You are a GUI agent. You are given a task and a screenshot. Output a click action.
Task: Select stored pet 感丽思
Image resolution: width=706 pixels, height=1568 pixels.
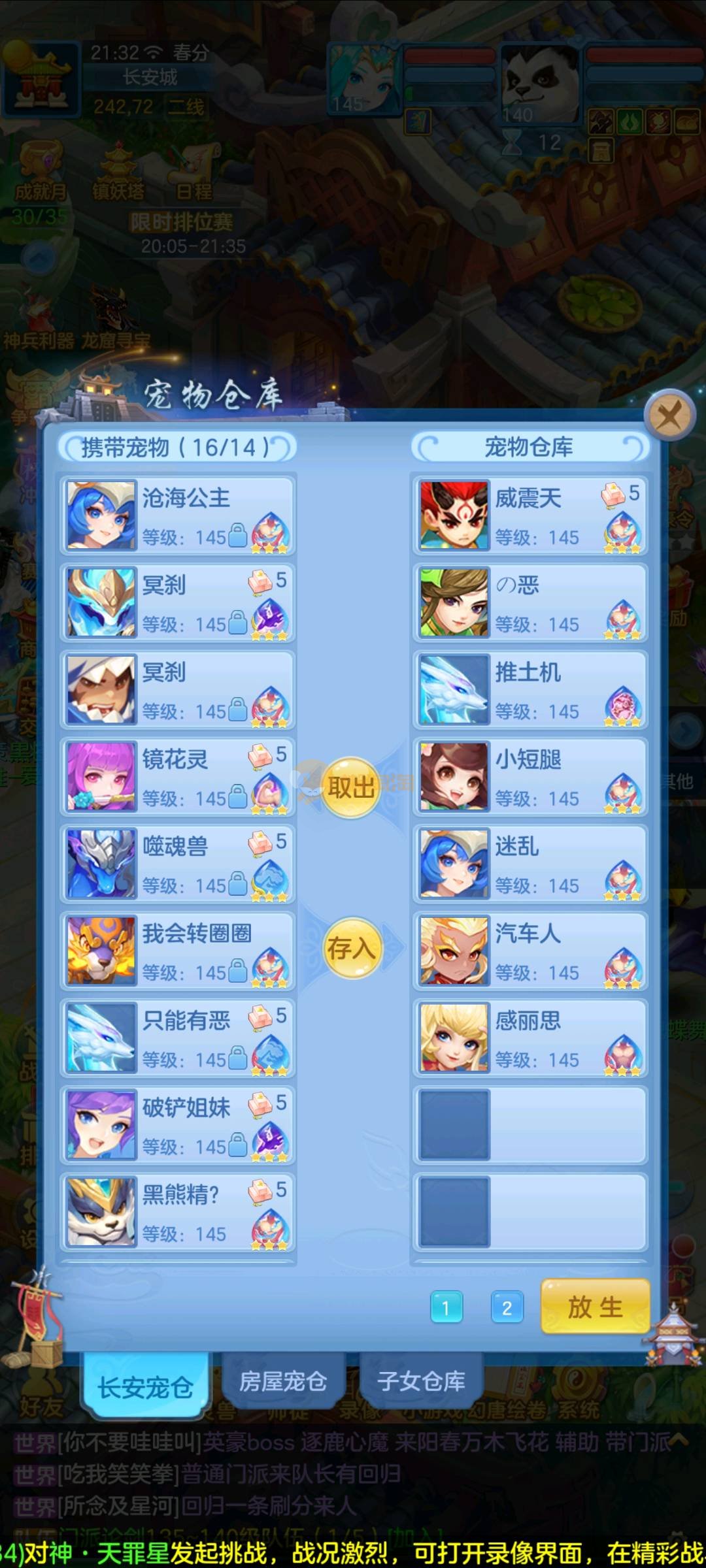tap(529, 1037)
